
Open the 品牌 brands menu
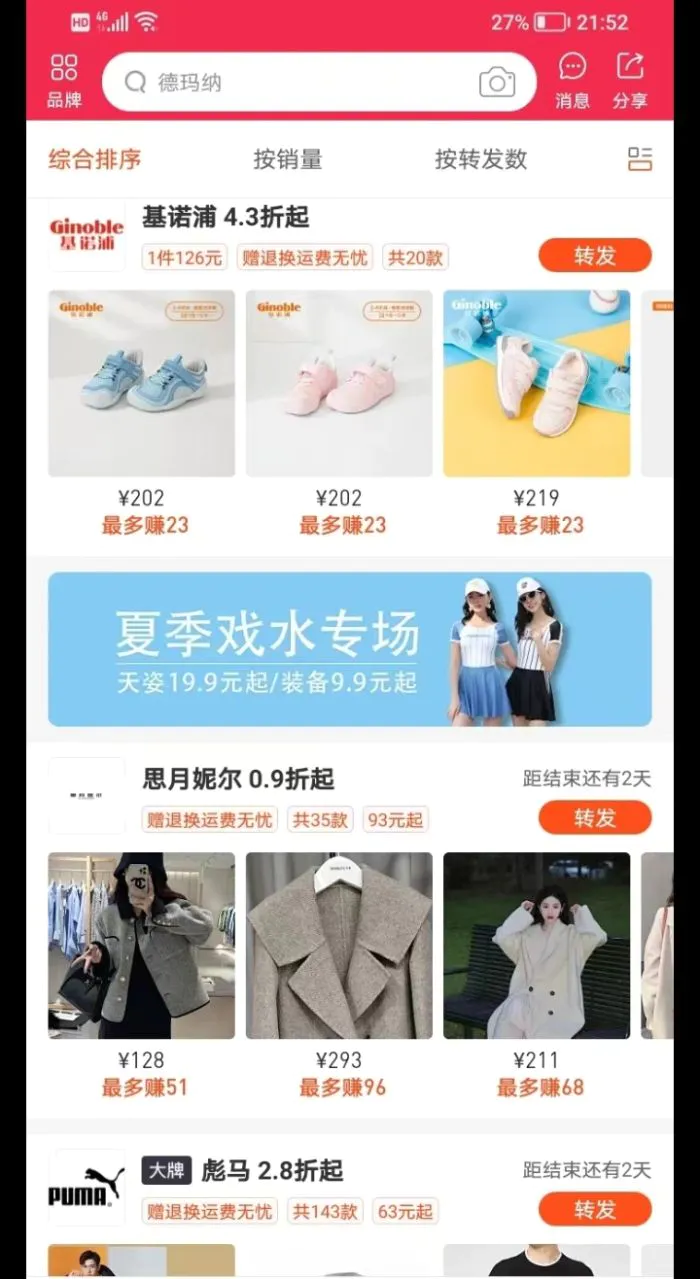click(x=64, y=81)
